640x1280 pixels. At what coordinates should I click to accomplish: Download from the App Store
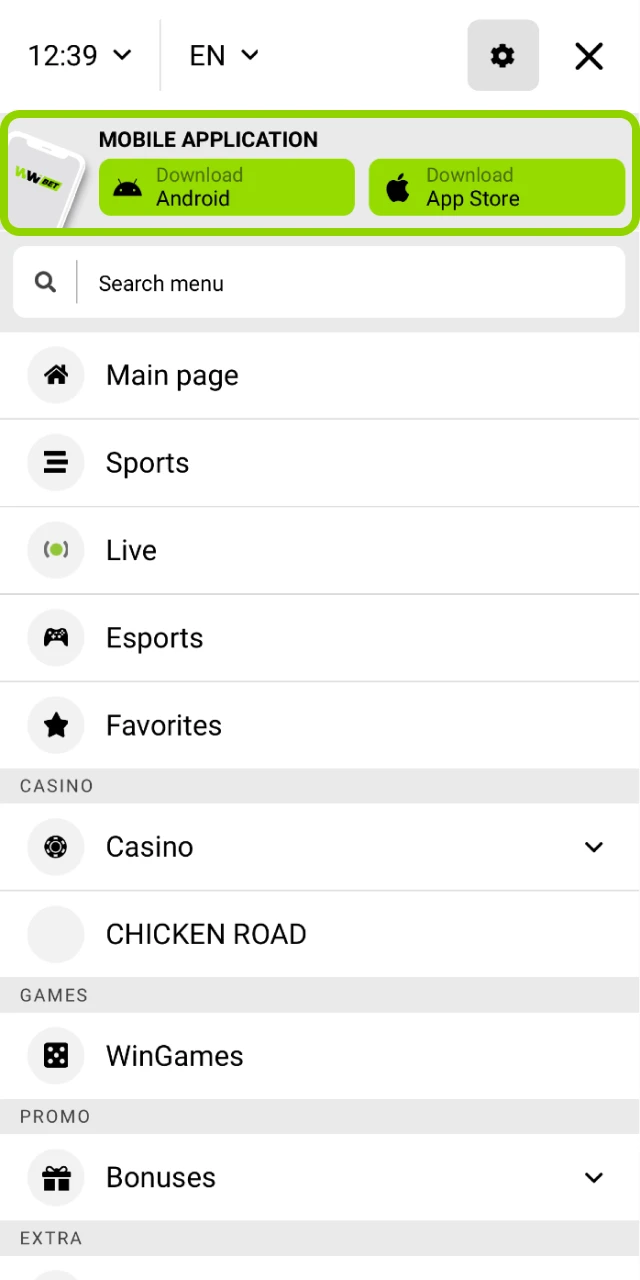coord(497,187)
